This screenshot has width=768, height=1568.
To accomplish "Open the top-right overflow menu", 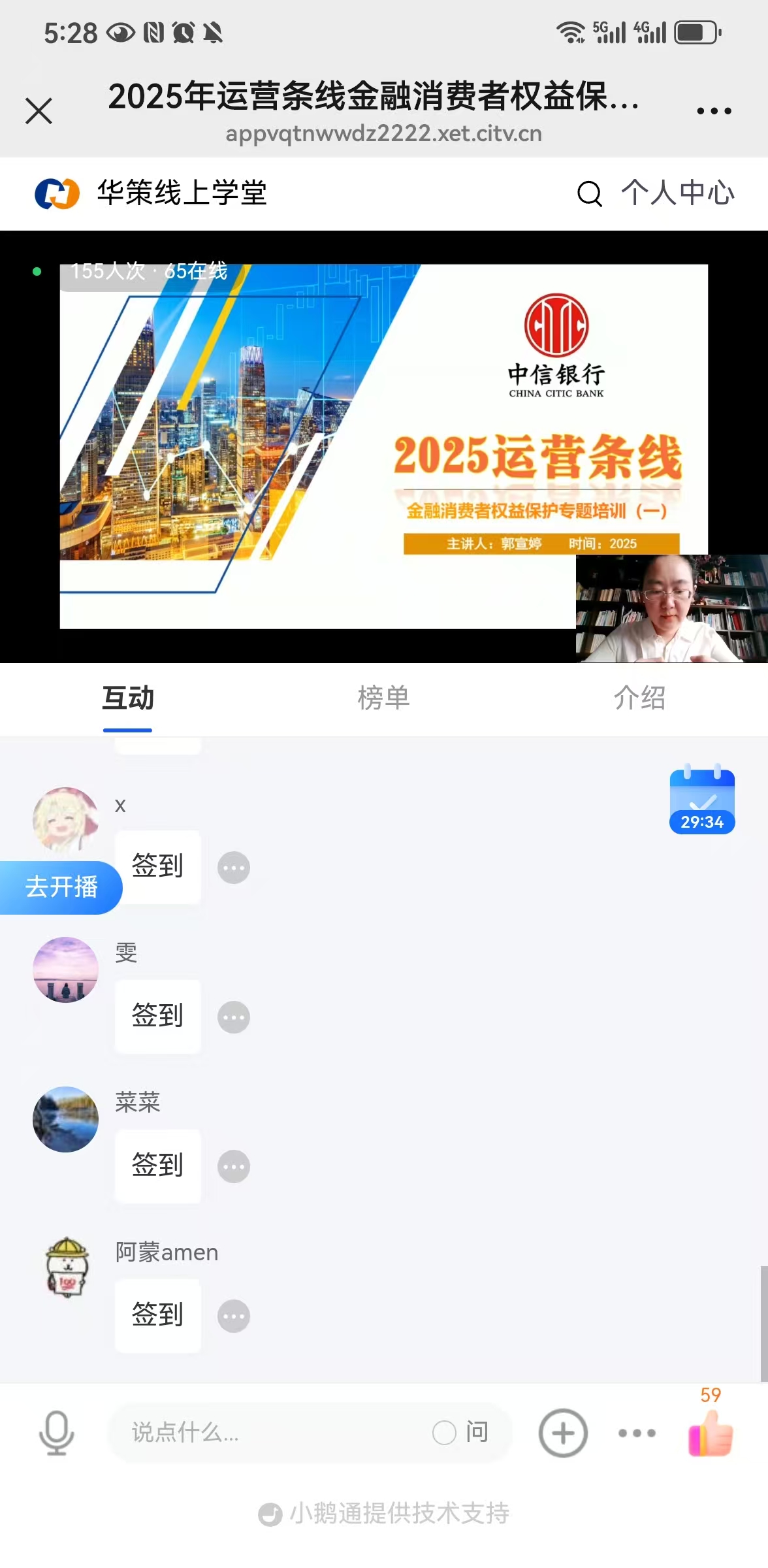I will point(713,111).
